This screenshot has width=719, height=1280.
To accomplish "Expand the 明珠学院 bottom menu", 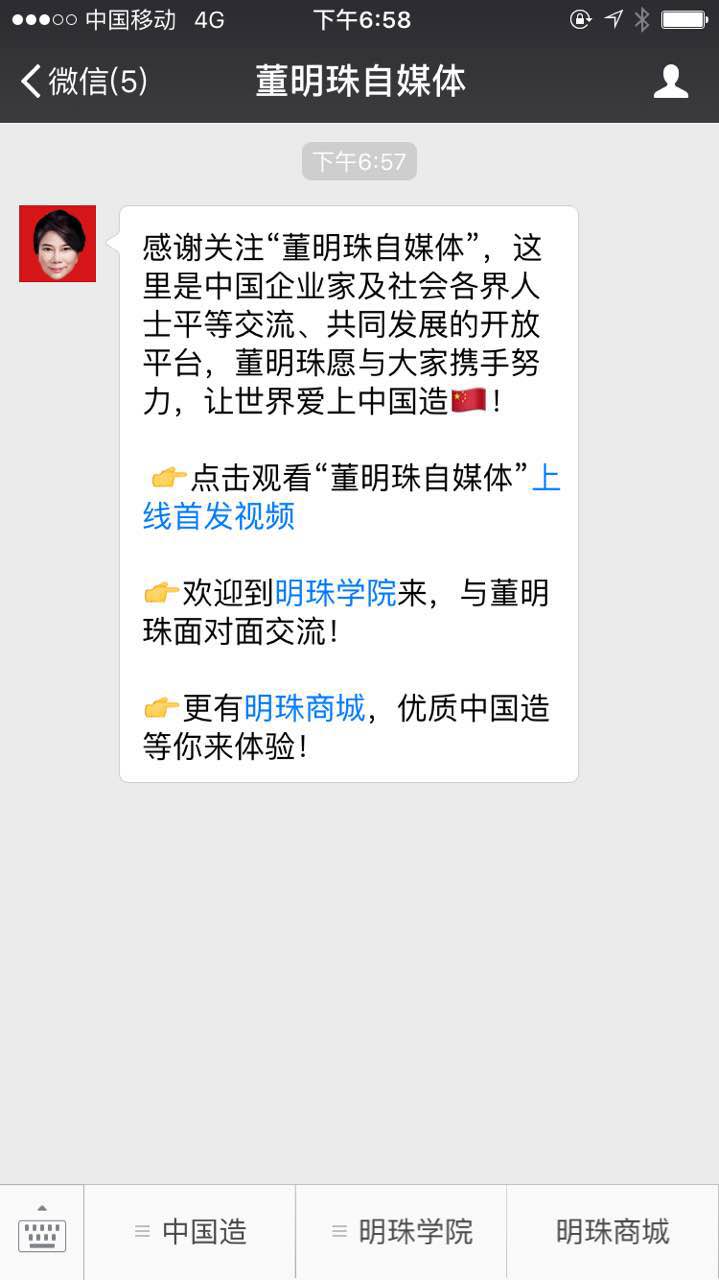I will pyautogui.click(x=401, y=1231).
